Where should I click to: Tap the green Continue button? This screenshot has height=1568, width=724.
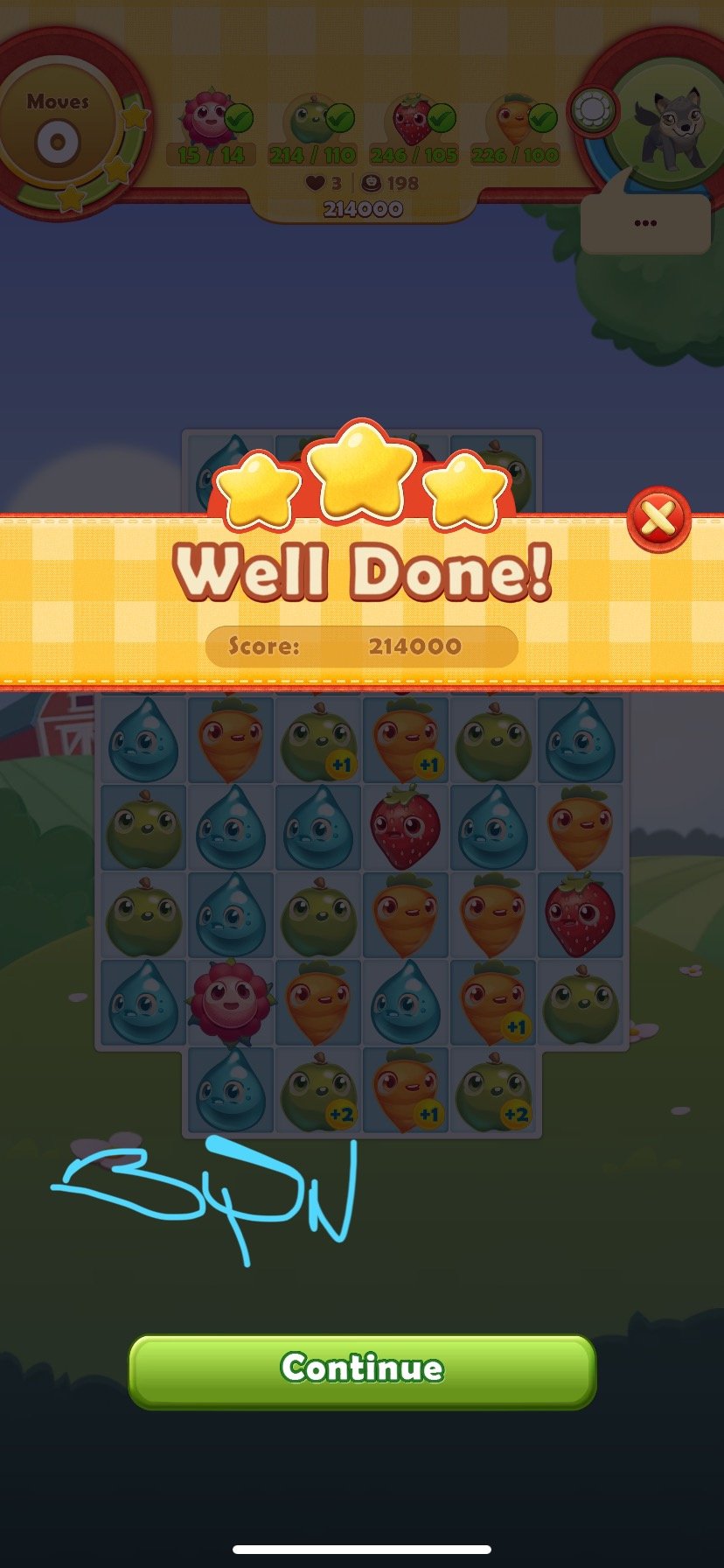[362, 1369]
